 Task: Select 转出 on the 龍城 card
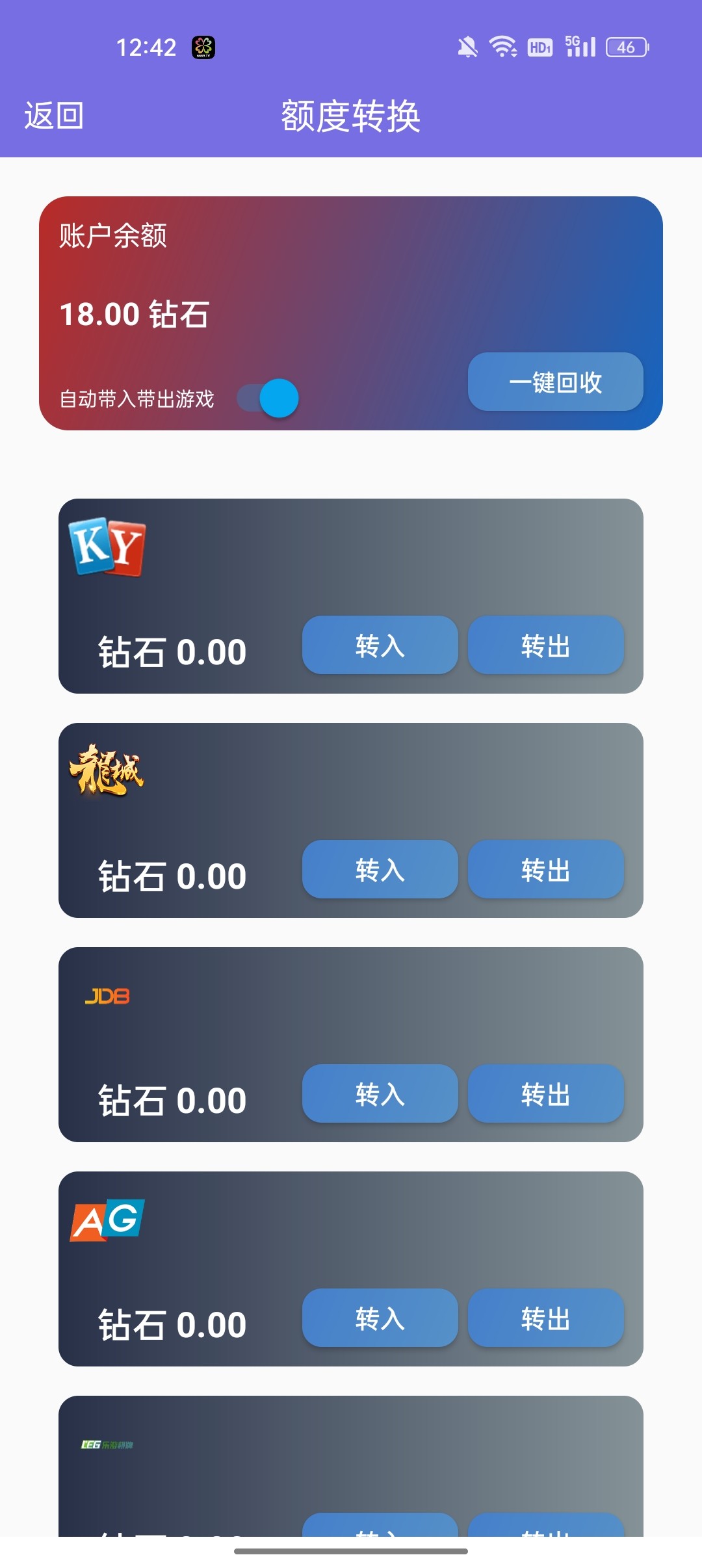[x=545, y=870]
